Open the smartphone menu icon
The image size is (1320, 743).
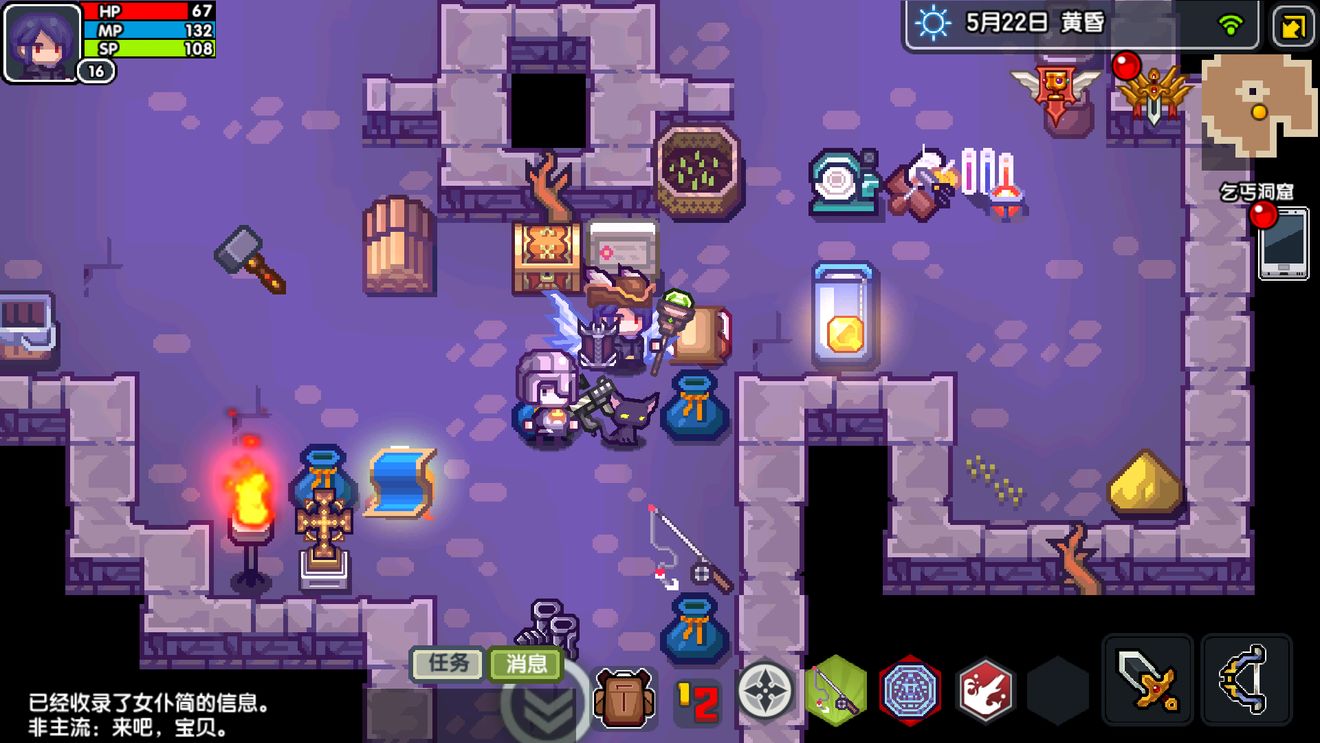pyautogui.click(x=1283, y=243)
